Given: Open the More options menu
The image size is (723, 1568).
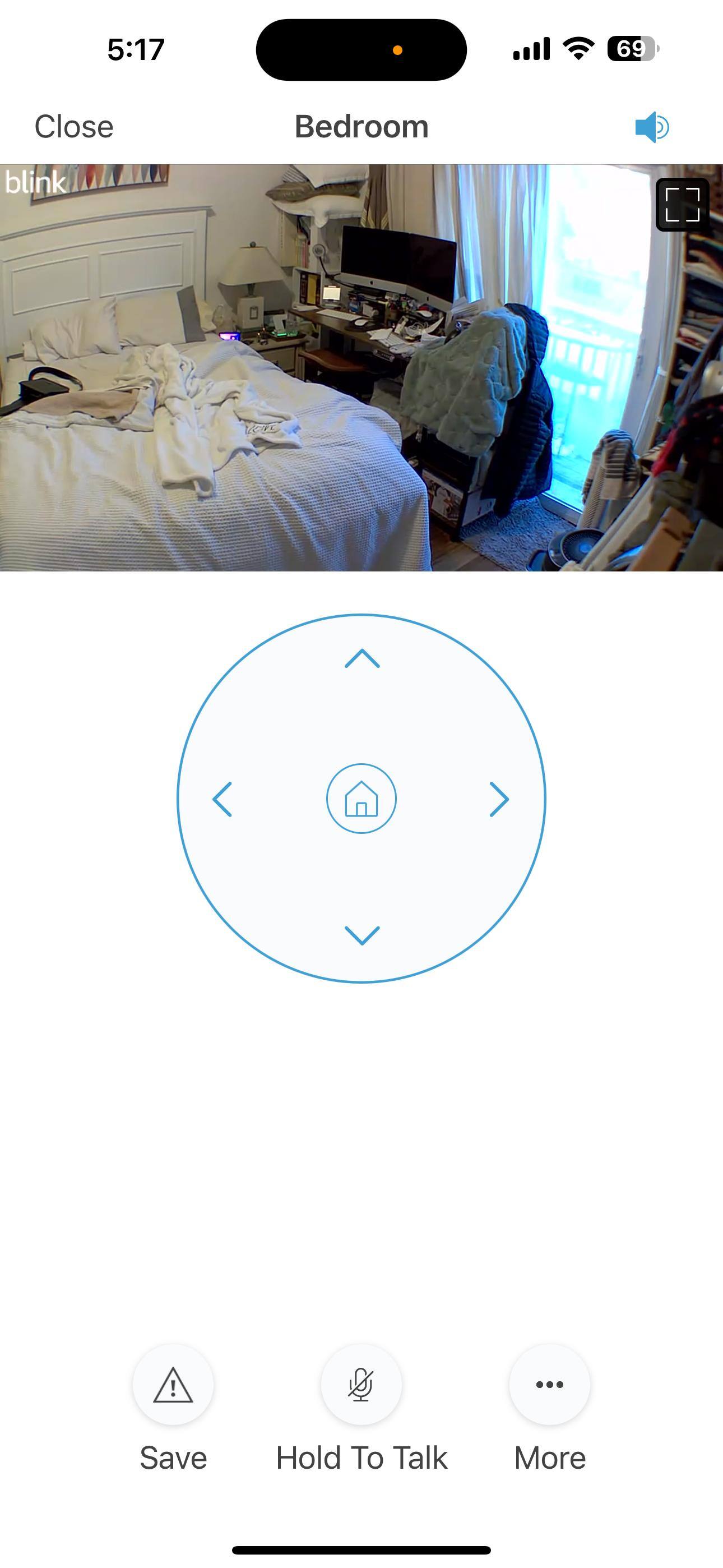Looking at the screenshot, I should click(x=550, y=1385).
